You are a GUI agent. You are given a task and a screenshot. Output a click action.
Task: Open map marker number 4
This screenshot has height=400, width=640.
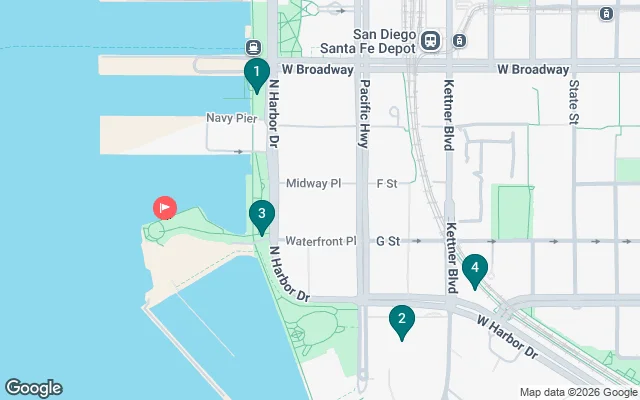475,268
